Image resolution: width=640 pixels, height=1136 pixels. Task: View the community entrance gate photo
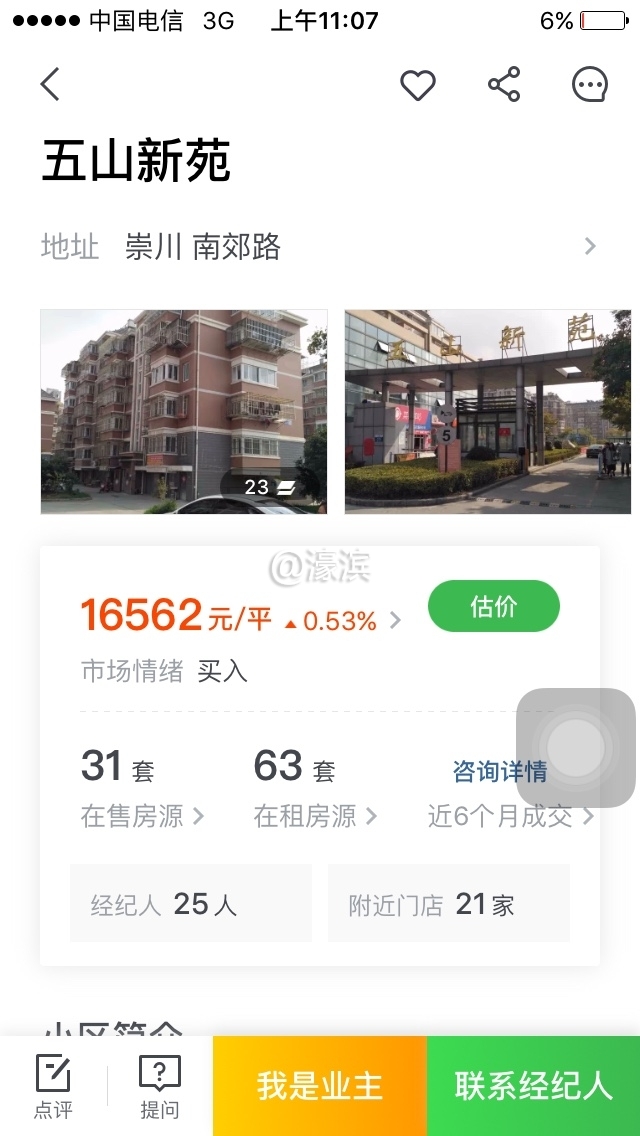pos(487,411)
